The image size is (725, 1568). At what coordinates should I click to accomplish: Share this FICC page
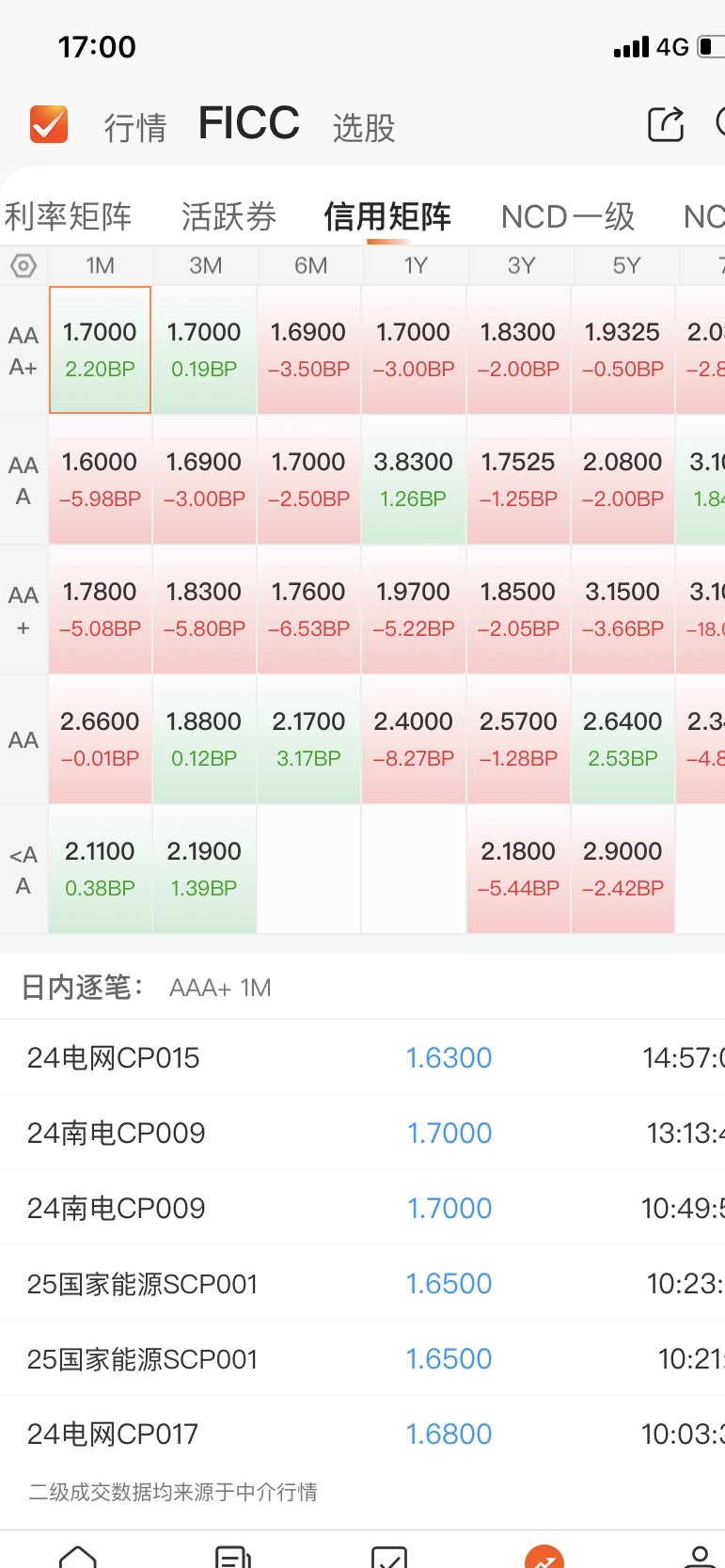click(666, 124)
